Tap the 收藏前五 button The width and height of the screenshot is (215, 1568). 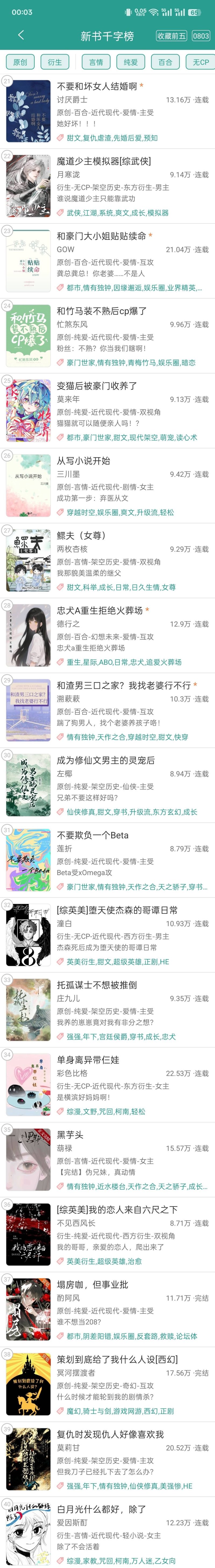[171, 36]
